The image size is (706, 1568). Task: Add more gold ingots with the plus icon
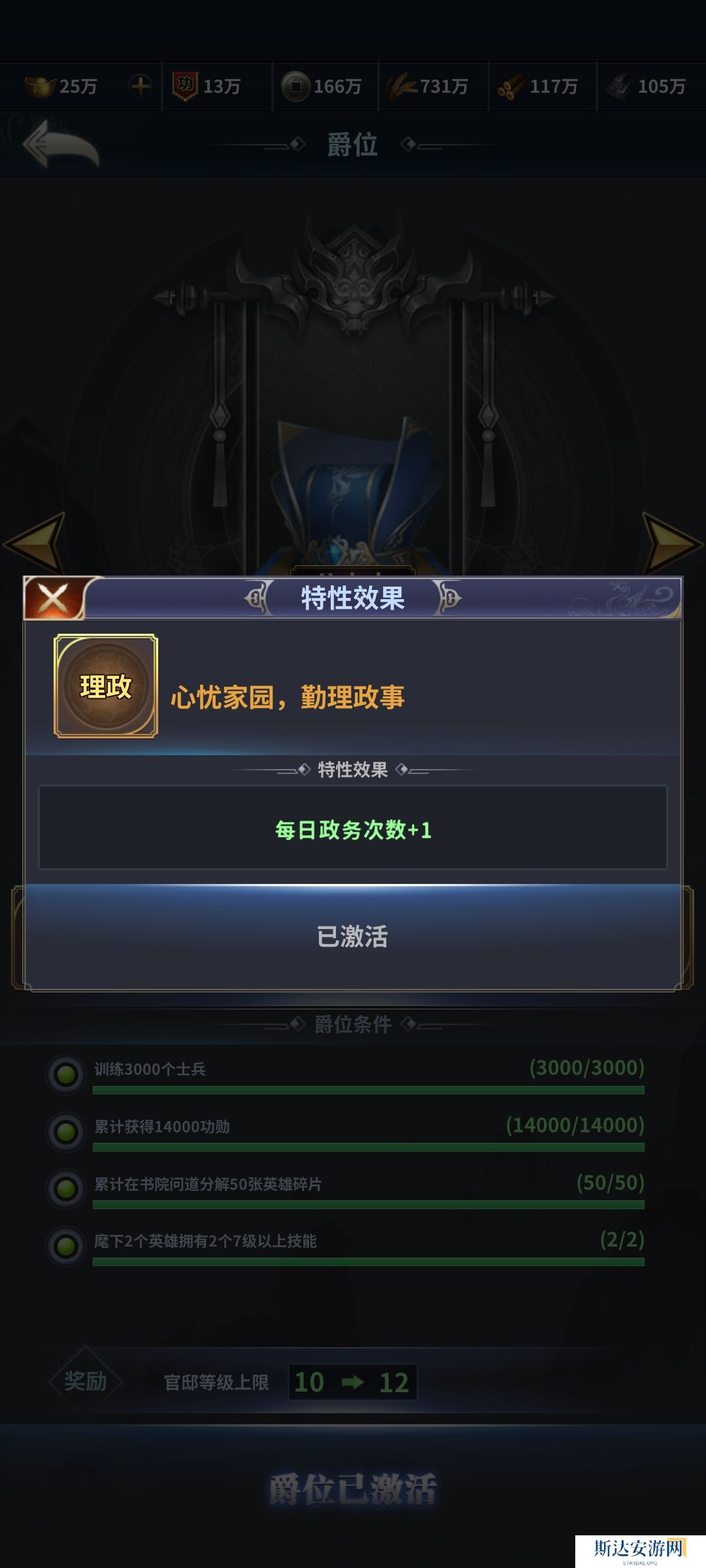[x=140, y=86]
